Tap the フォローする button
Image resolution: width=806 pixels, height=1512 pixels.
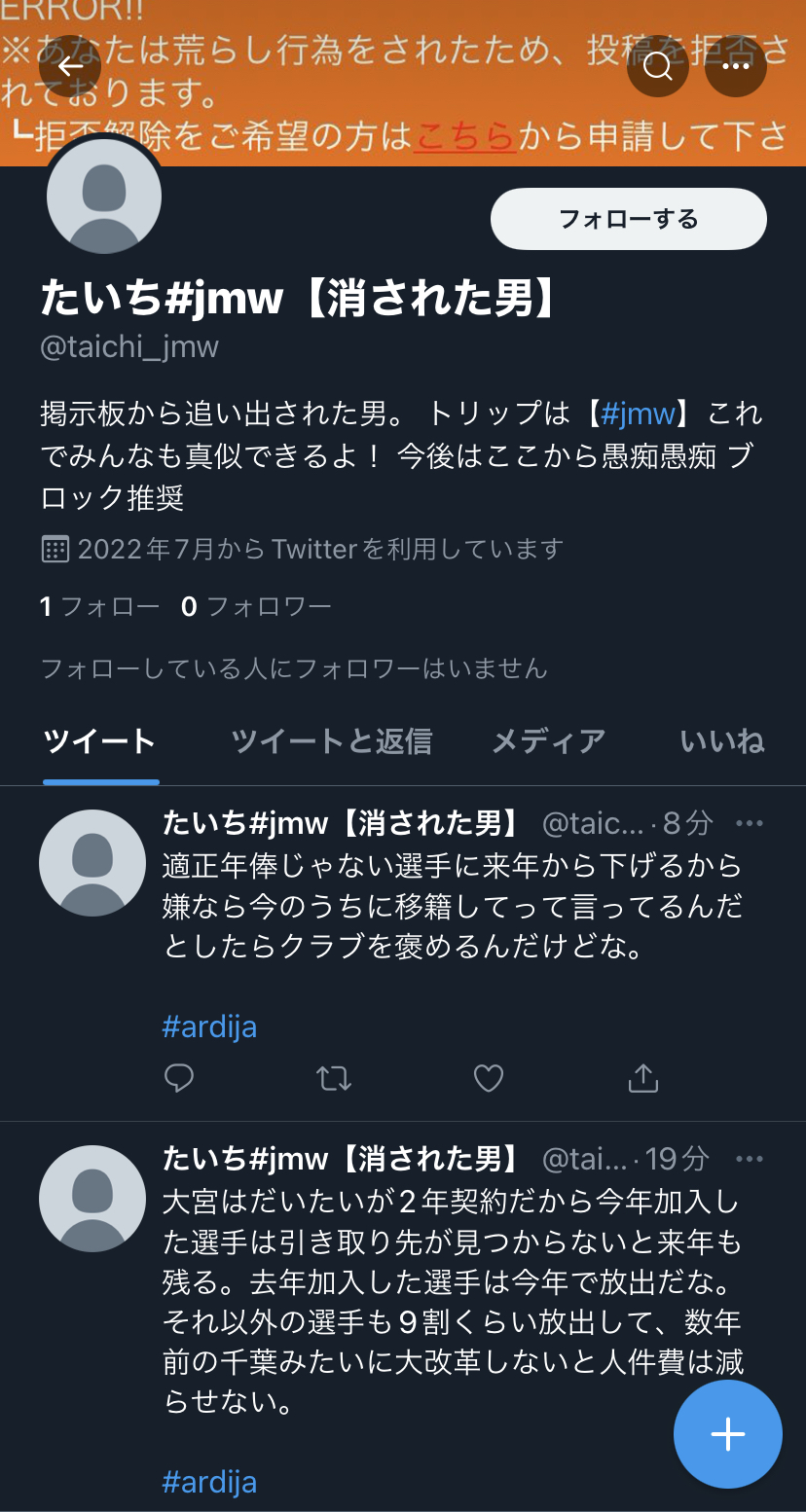[x=628, y=219]
